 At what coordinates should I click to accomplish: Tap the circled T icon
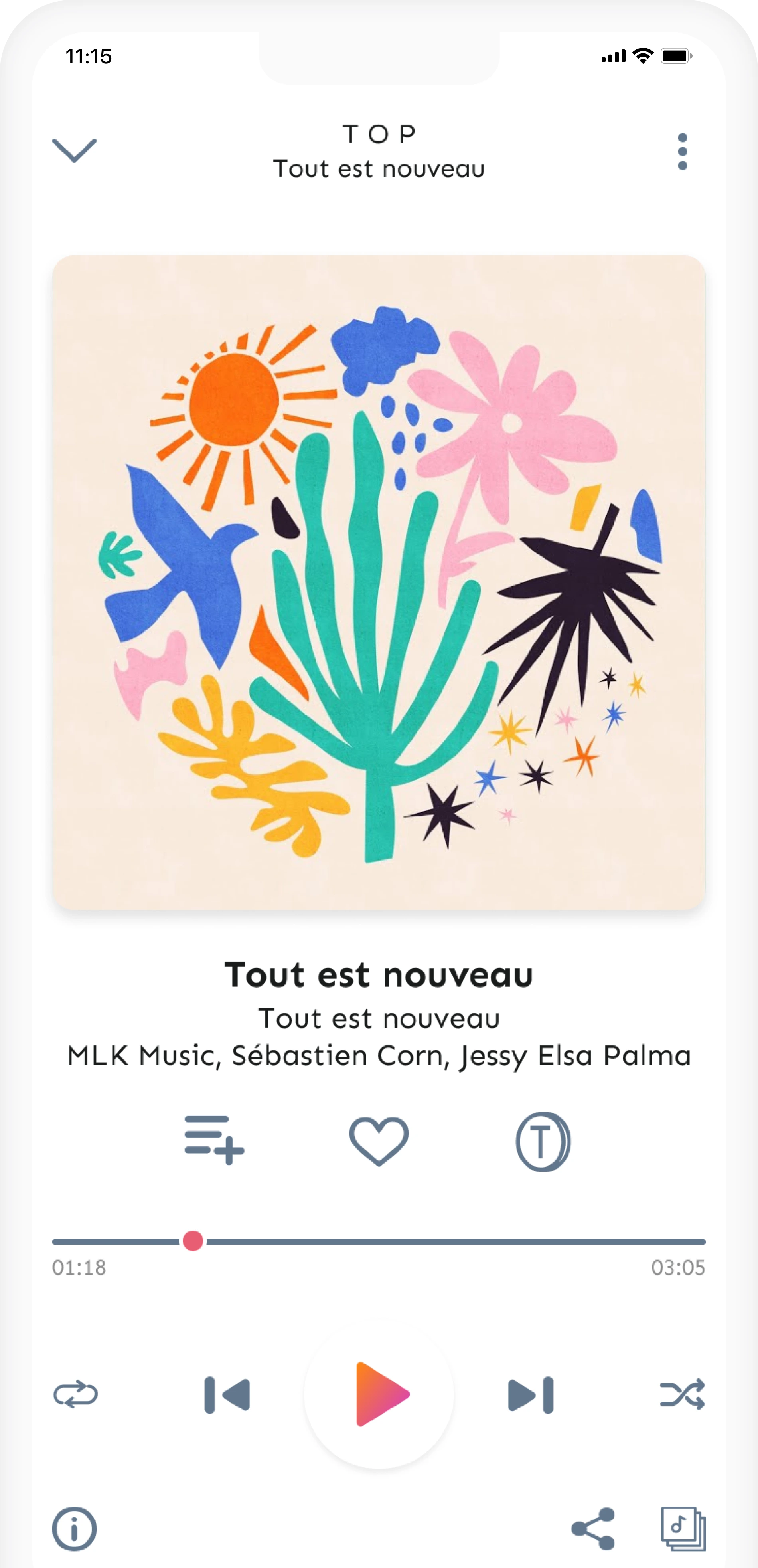543,1141
